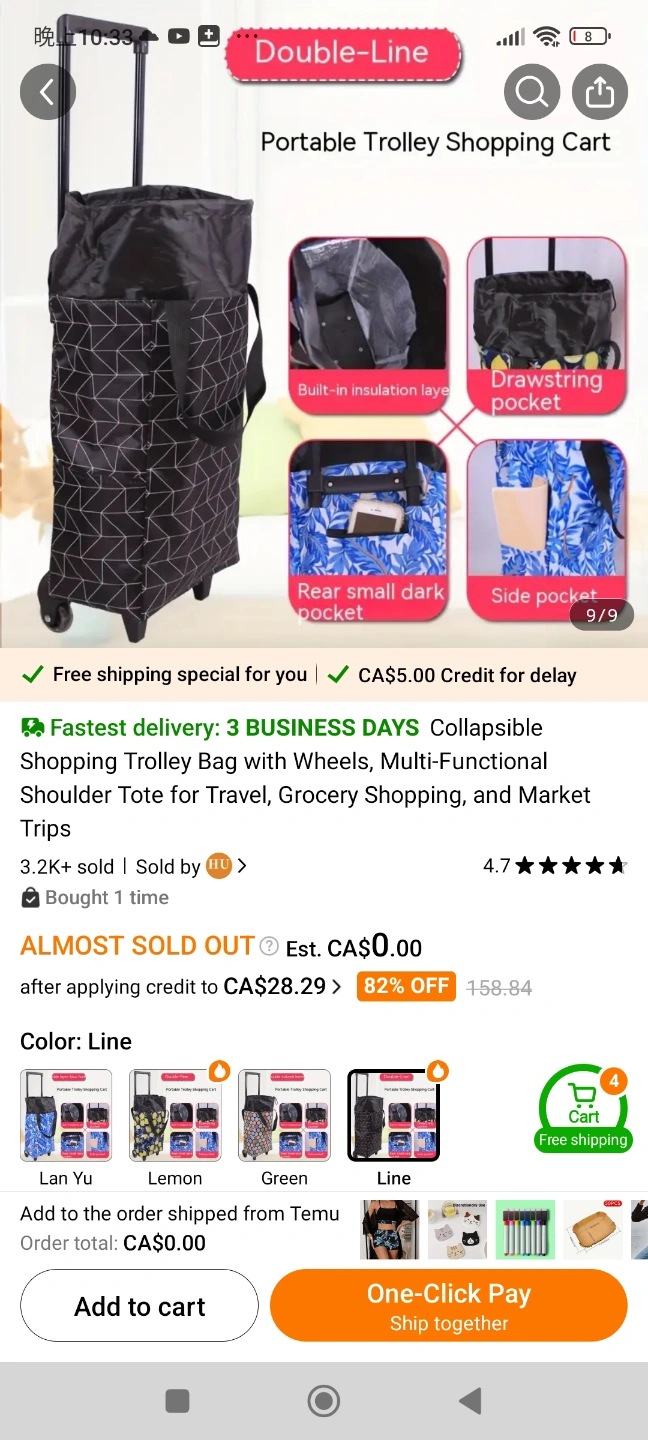
Task: Select the Lan Yu color option
Action: tap(66, 1116)
